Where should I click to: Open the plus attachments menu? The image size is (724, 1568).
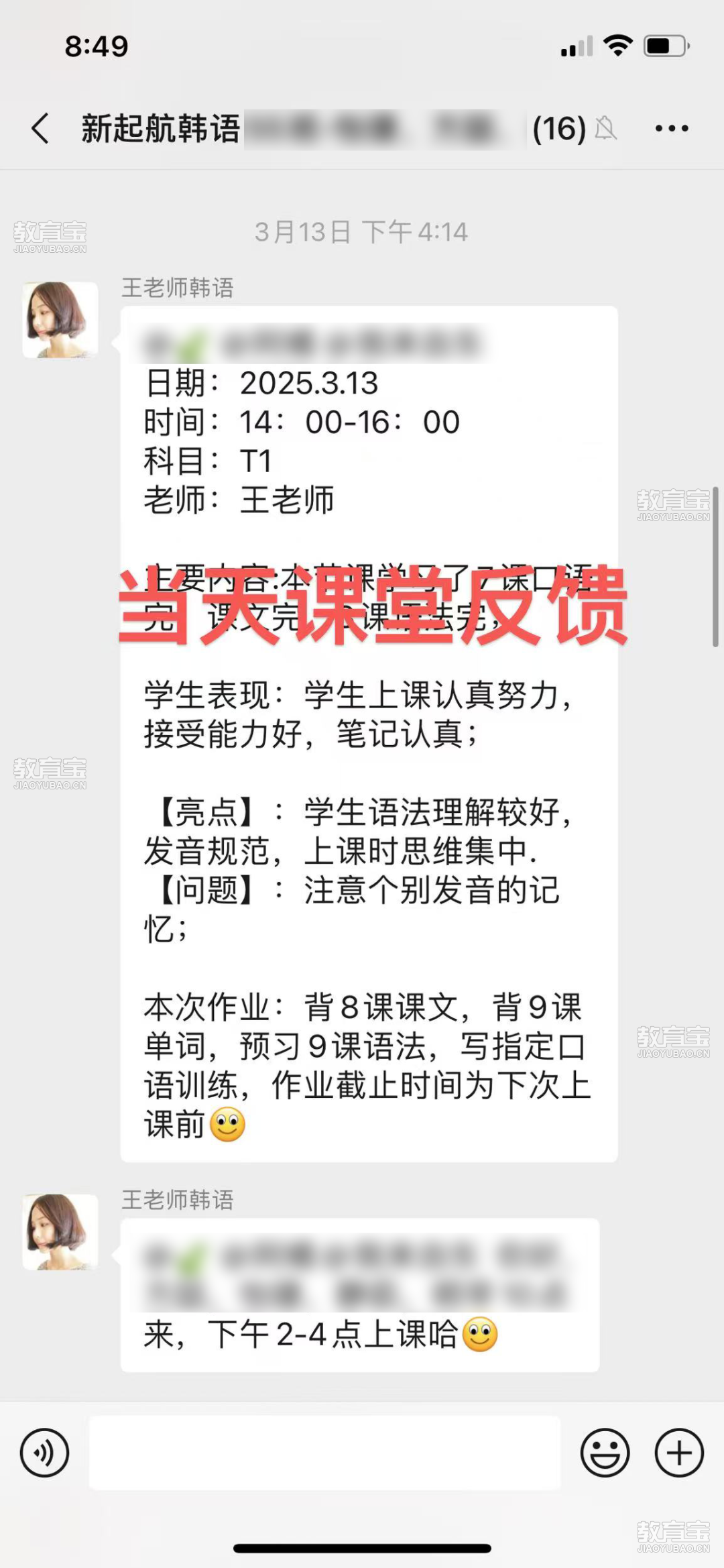pos(679,1453)
